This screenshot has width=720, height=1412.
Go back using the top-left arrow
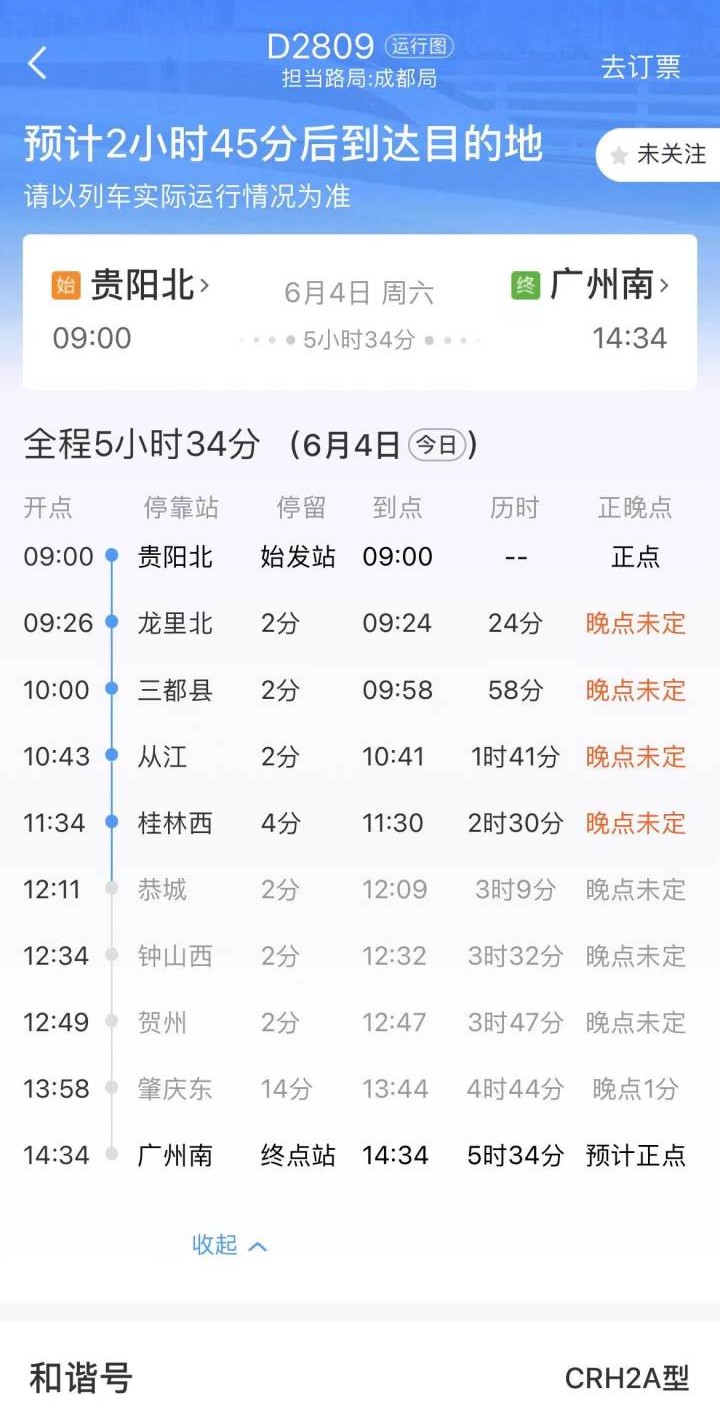(37, 64)
